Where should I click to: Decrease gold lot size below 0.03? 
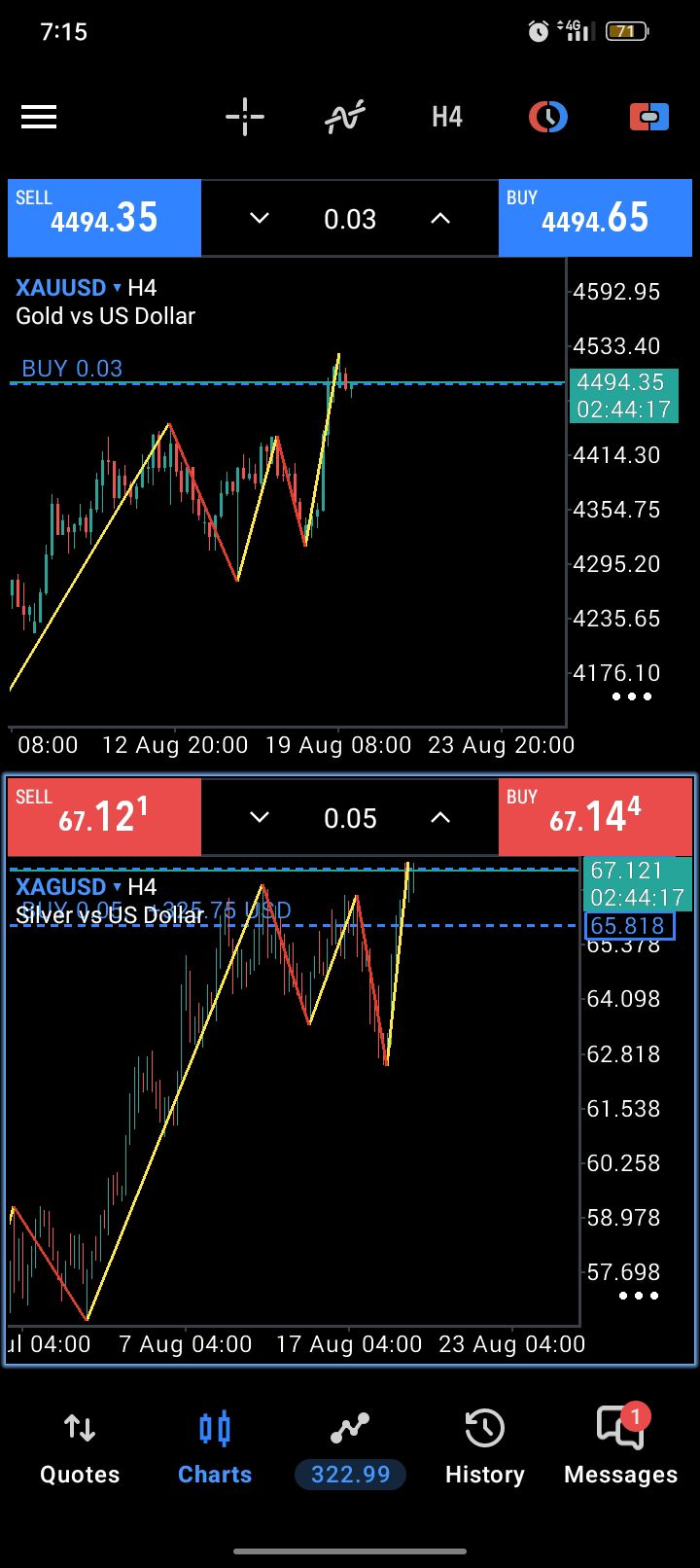(260, 219)
